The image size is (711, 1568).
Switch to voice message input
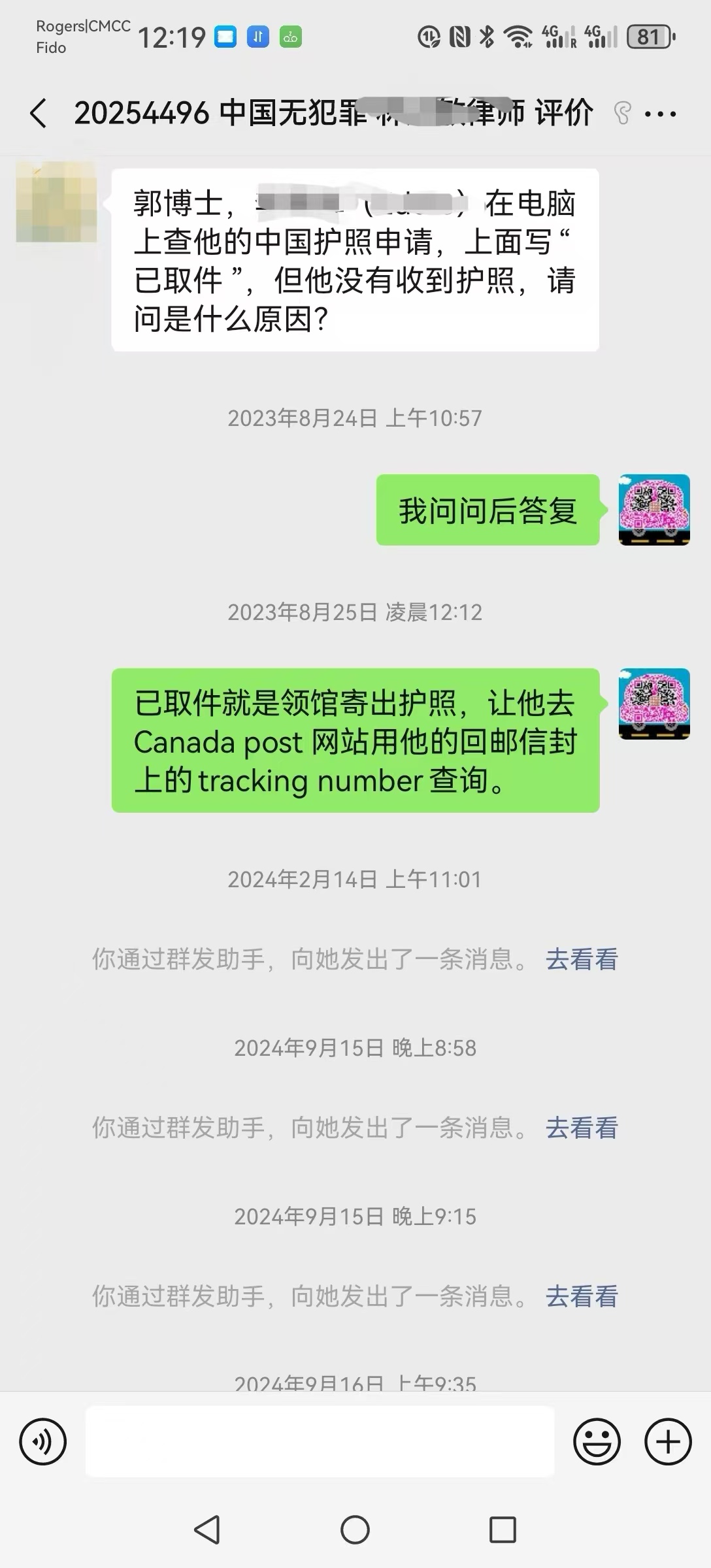43,1441
